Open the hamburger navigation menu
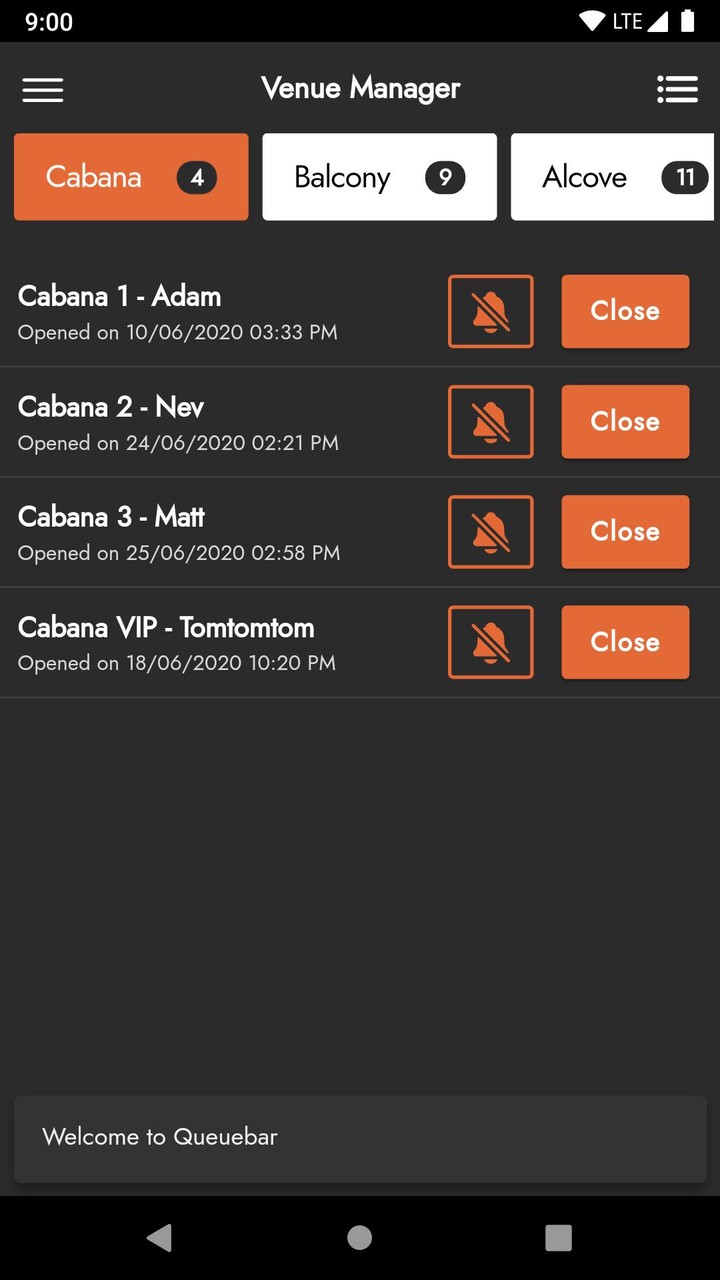 [x=43, y=89]
